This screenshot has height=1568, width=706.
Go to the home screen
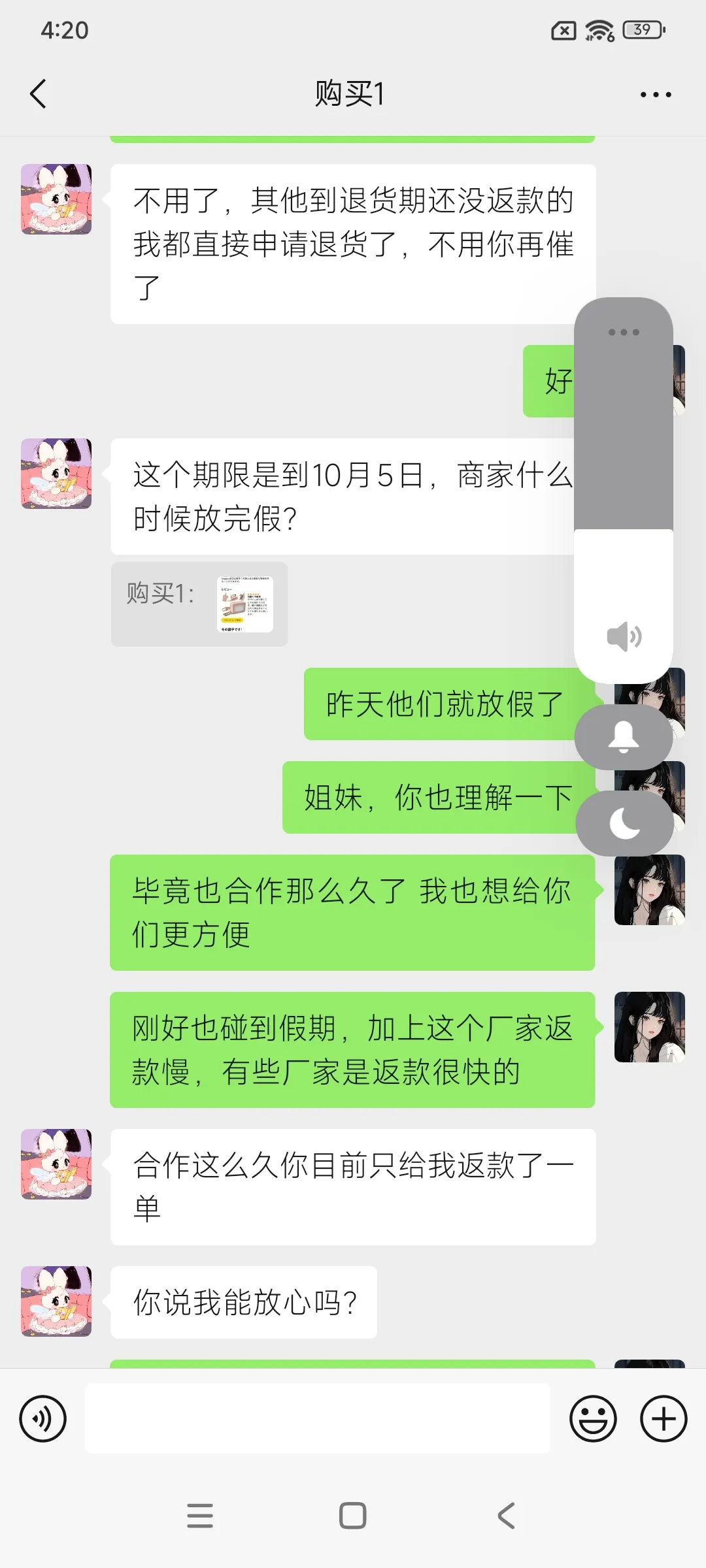[x=353, y=1515]
